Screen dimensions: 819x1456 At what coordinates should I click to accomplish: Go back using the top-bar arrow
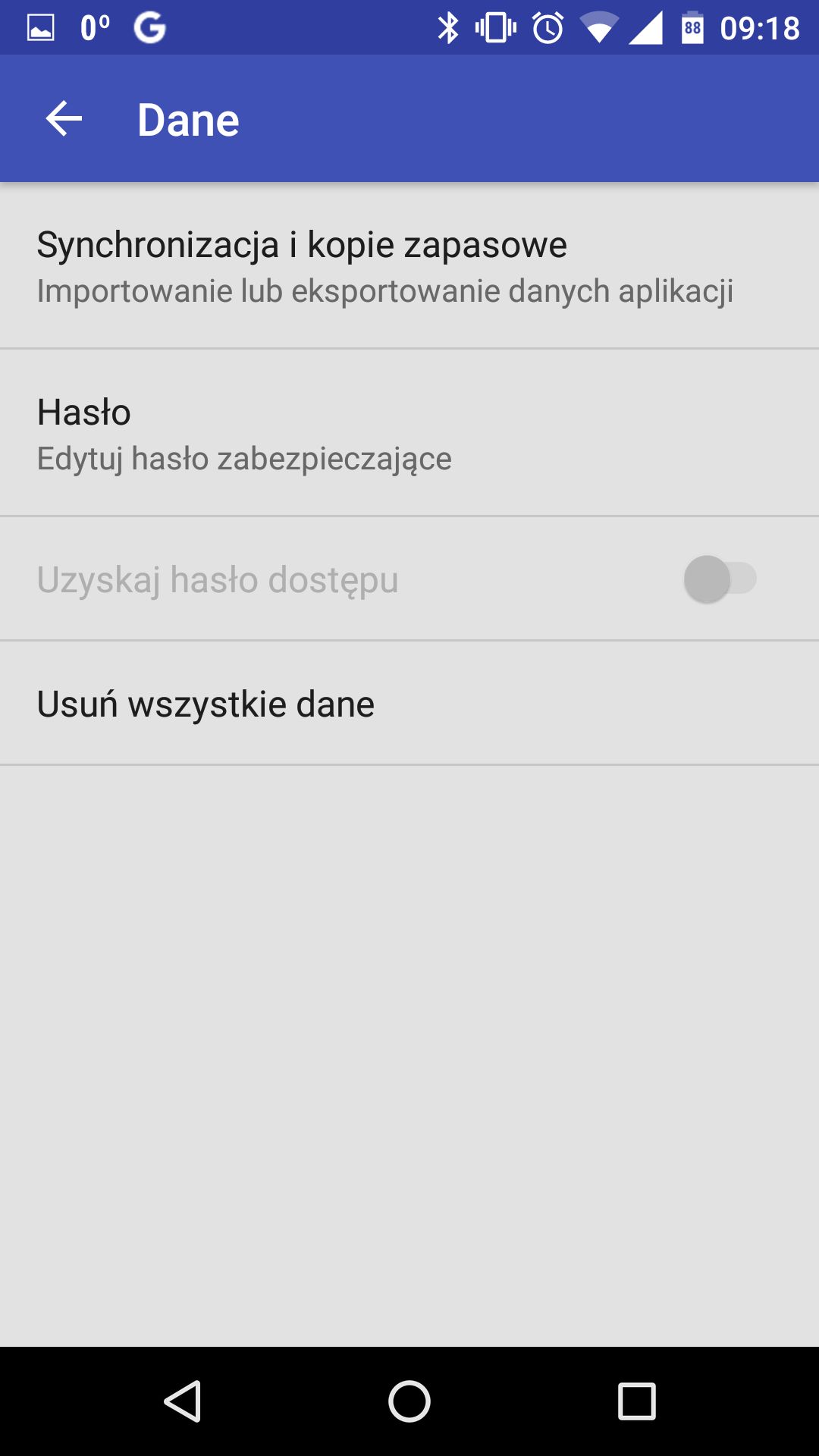click(x=64, y=119)
